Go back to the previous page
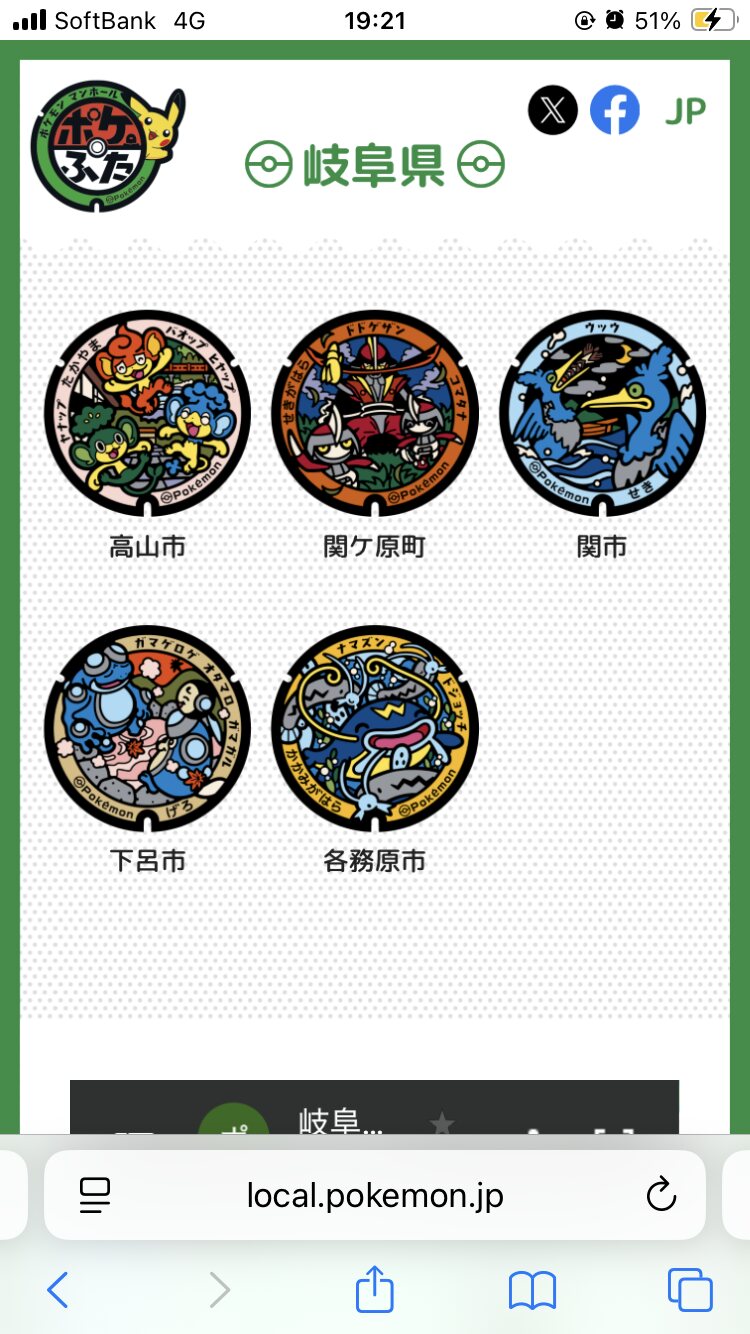Image resolution: width=750 pixels, height=1334 pixels. (x=58, y=1290)
